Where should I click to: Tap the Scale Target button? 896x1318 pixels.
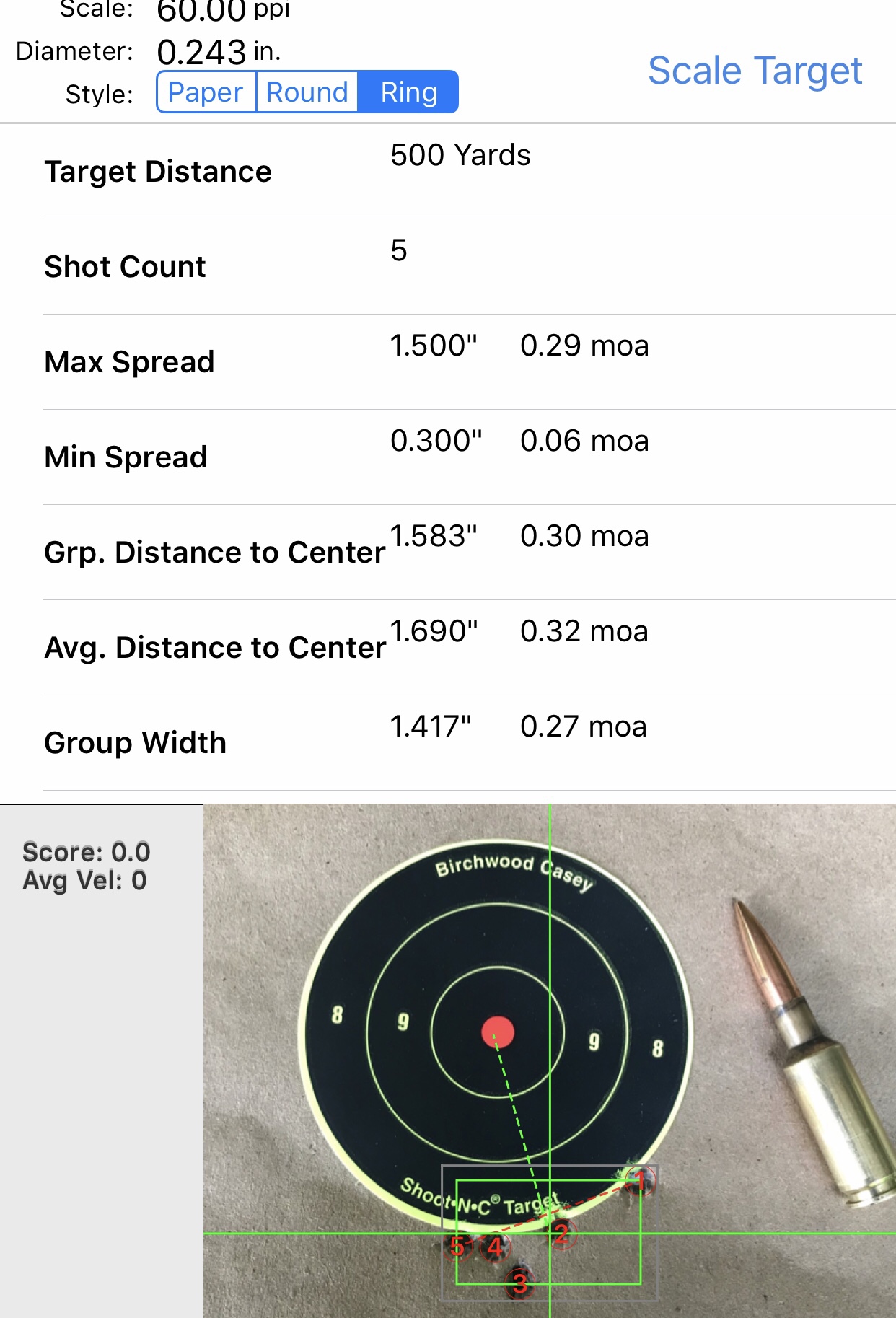[755, 71]
